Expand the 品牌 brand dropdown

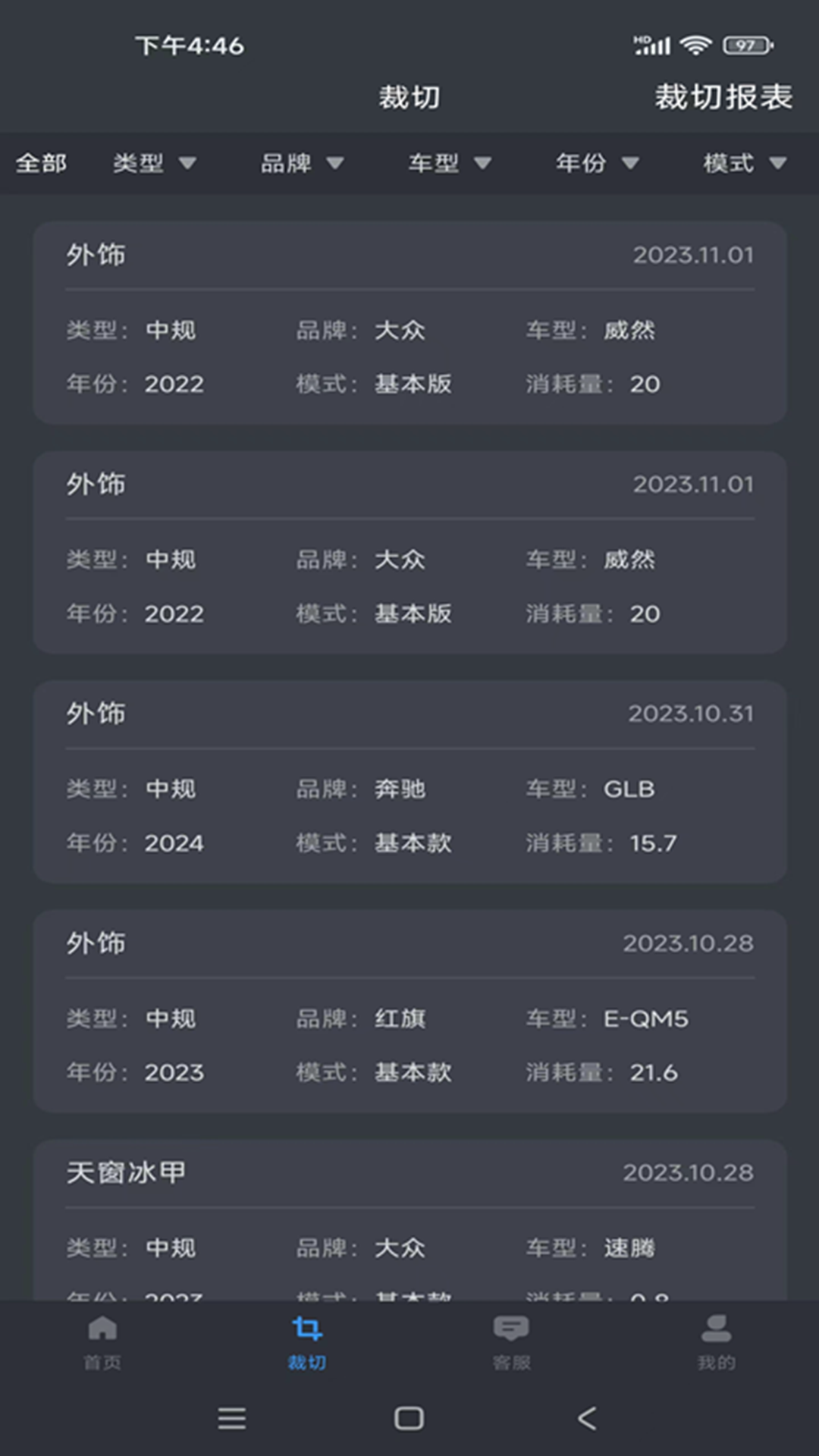coord(302,163)
